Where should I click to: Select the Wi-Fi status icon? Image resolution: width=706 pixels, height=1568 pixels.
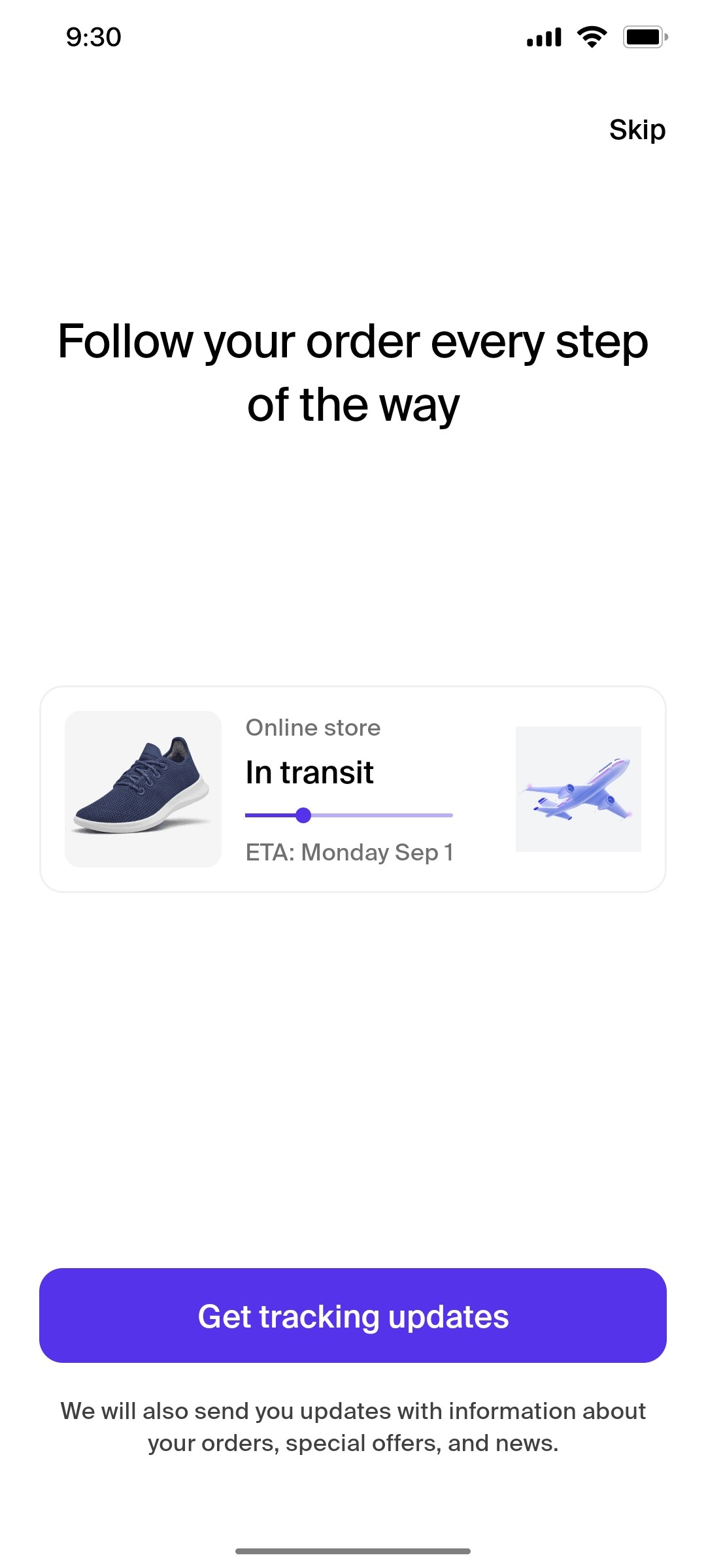click(590, 37)
